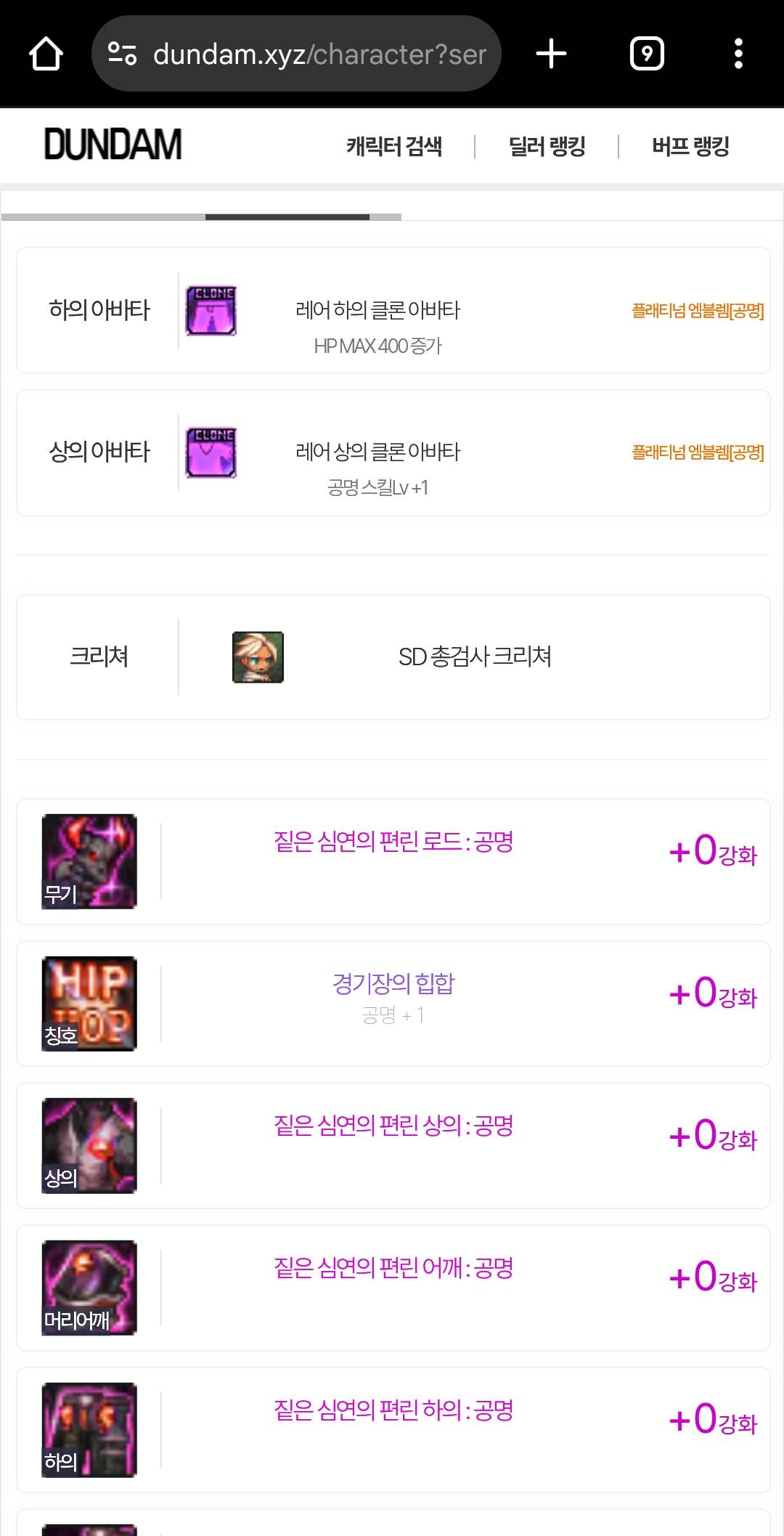
Task: Open the DUNDAM home logo
Action: coord(113,145)
